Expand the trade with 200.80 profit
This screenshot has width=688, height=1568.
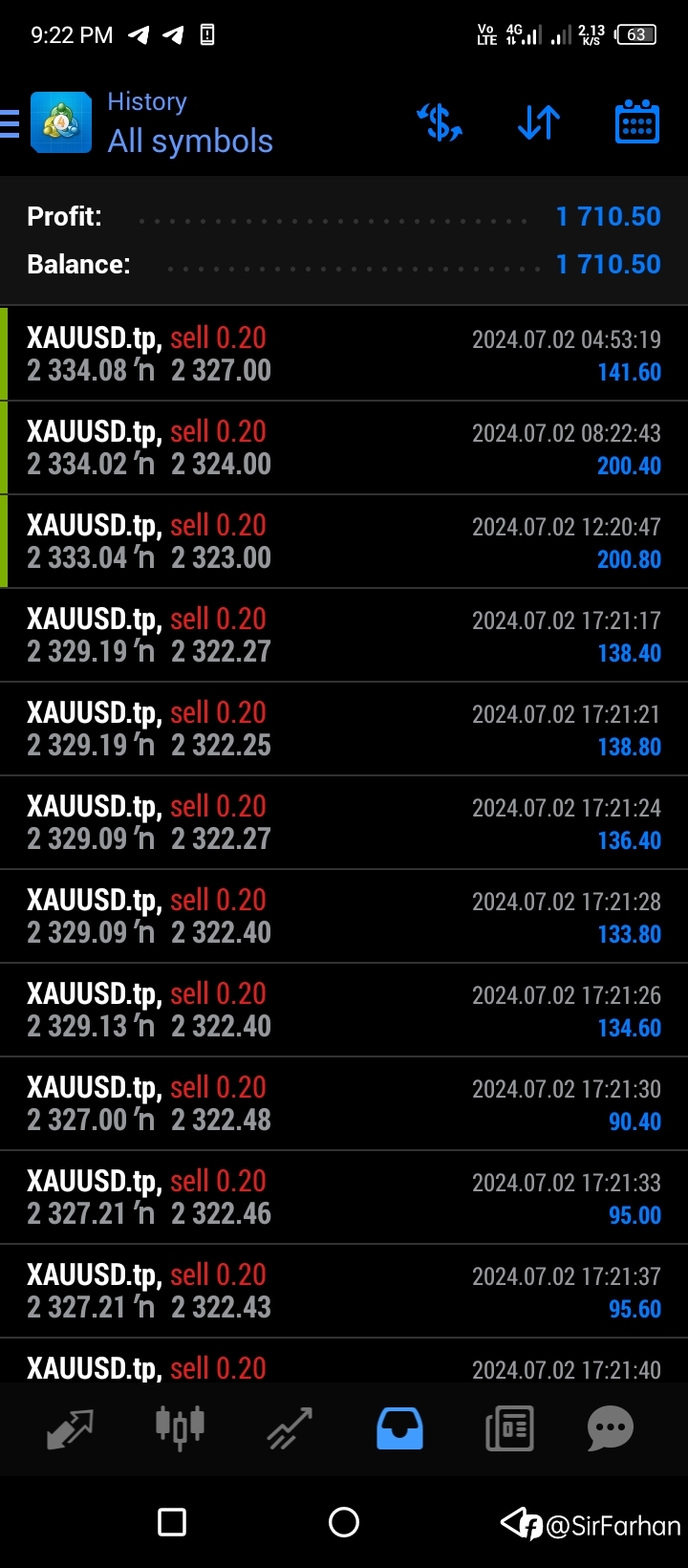coord(344,541)
